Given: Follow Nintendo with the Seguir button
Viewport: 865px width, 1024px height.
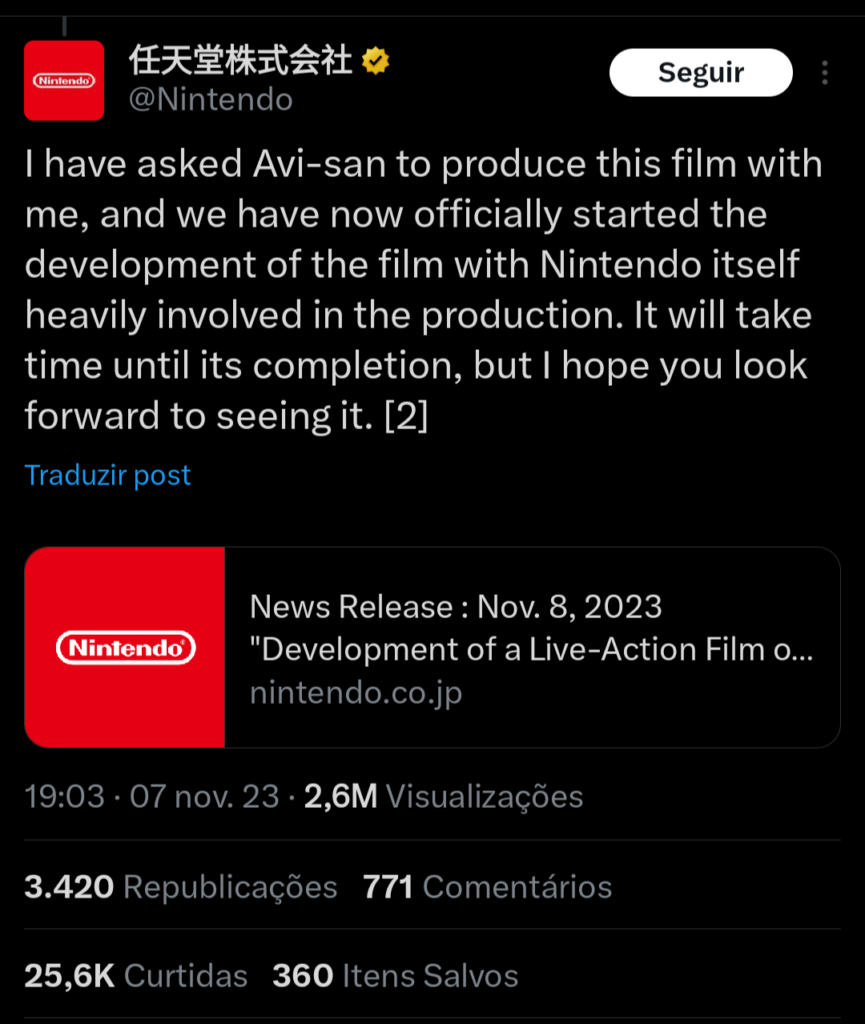Looking at the screenshot, I should click(x=700, y=73).
